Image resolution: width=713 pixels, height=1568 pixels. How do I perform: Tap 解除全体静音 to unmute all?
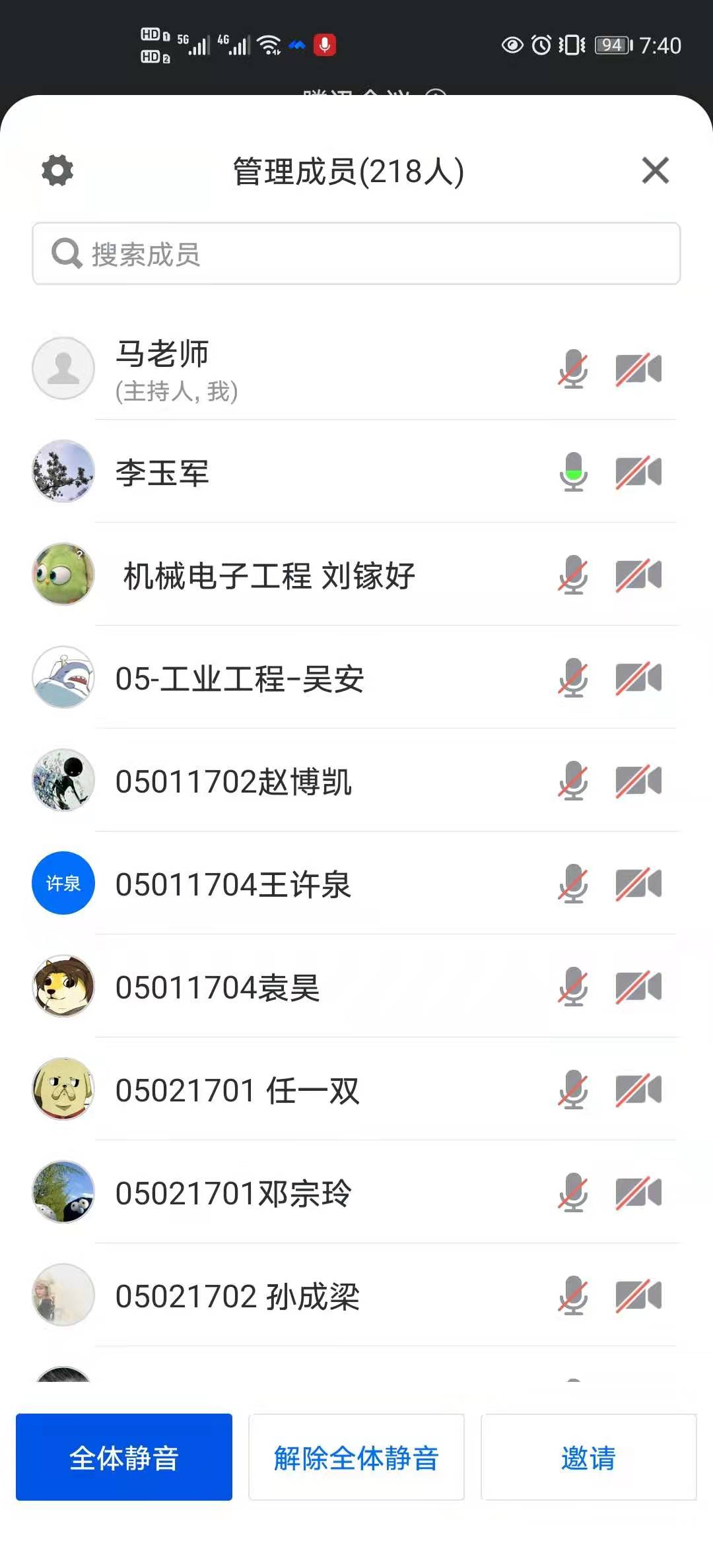pos(356,1457)
